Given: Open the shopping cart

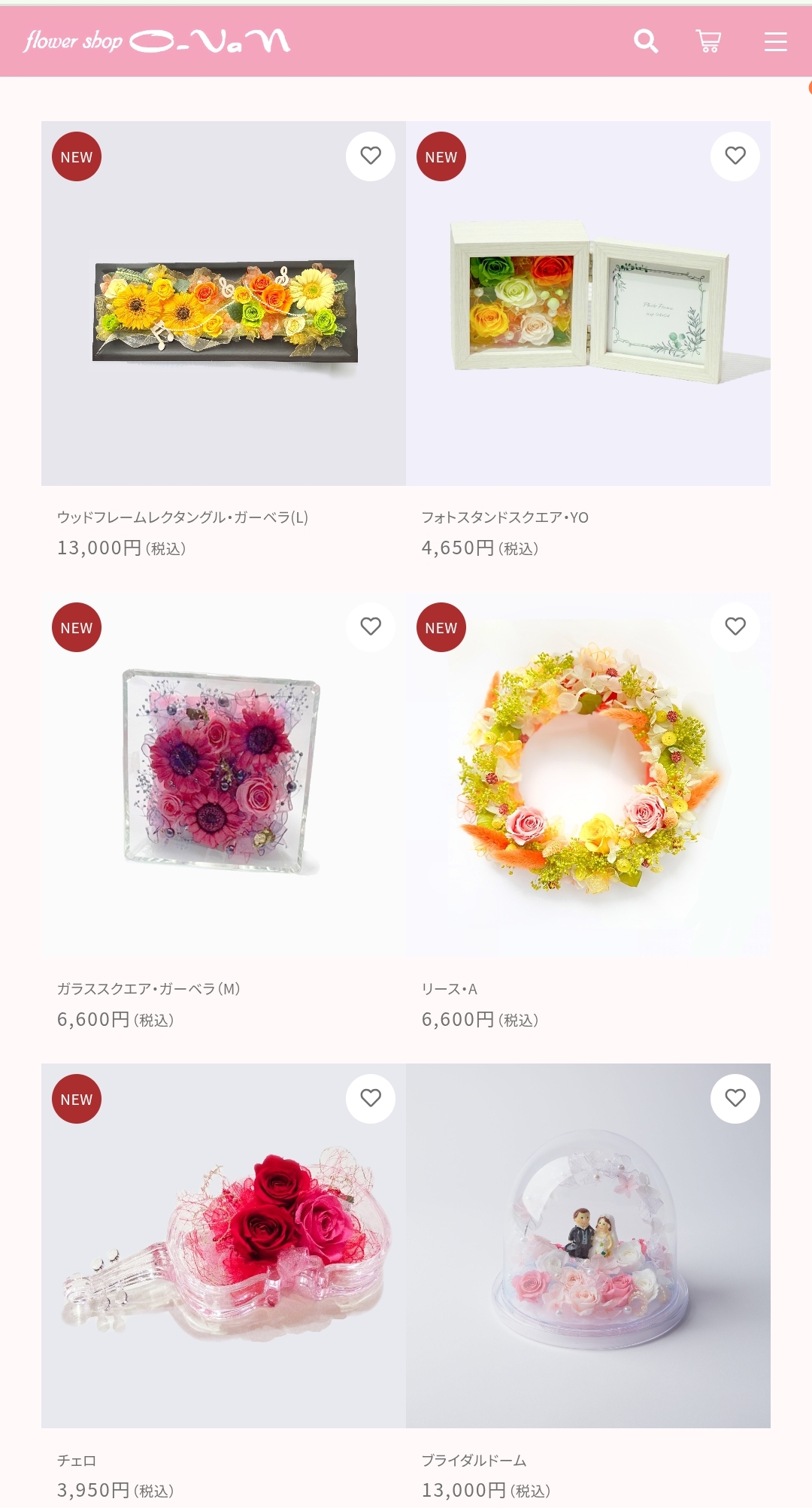Looking at the screenshot, I should coord(708,41).
